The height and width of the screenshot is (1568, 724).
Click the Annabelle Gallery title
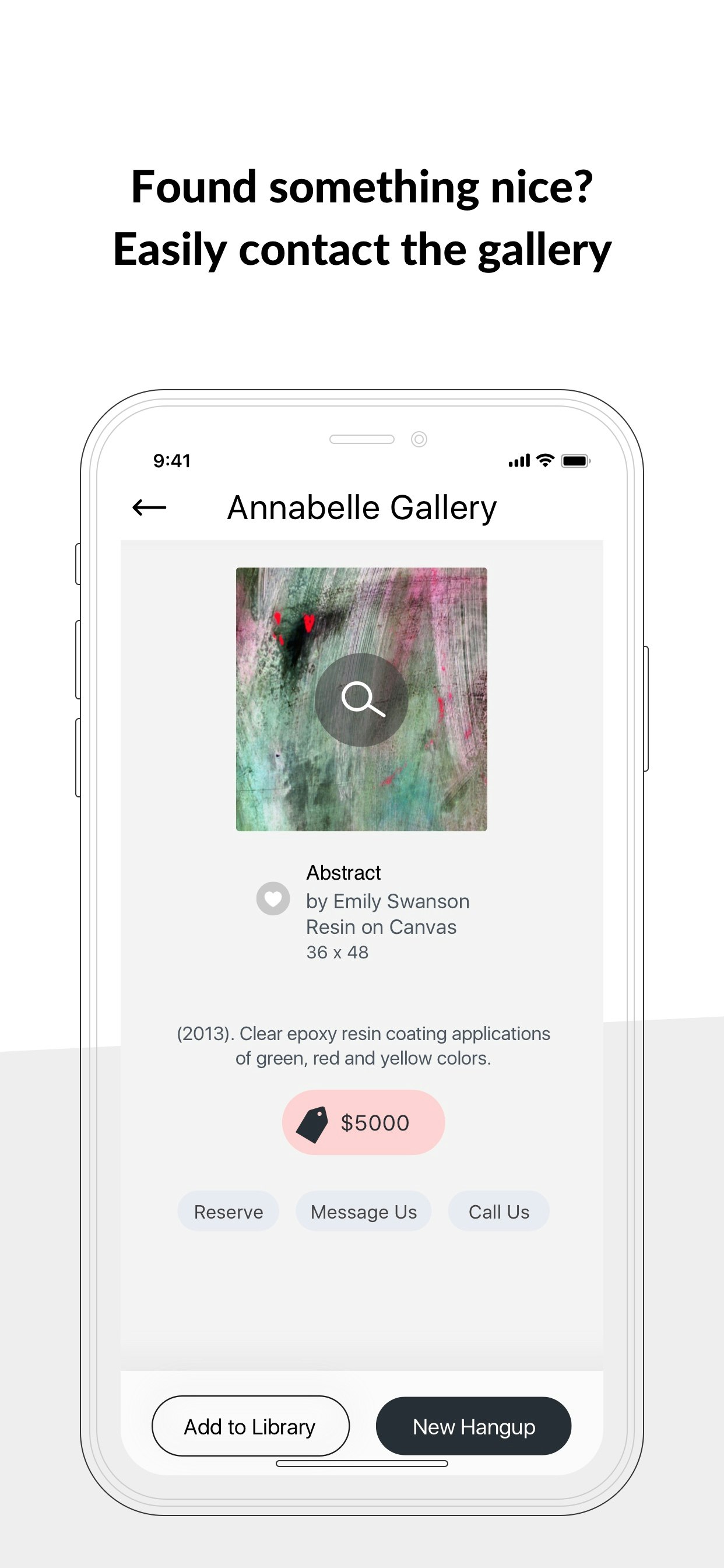361,507
